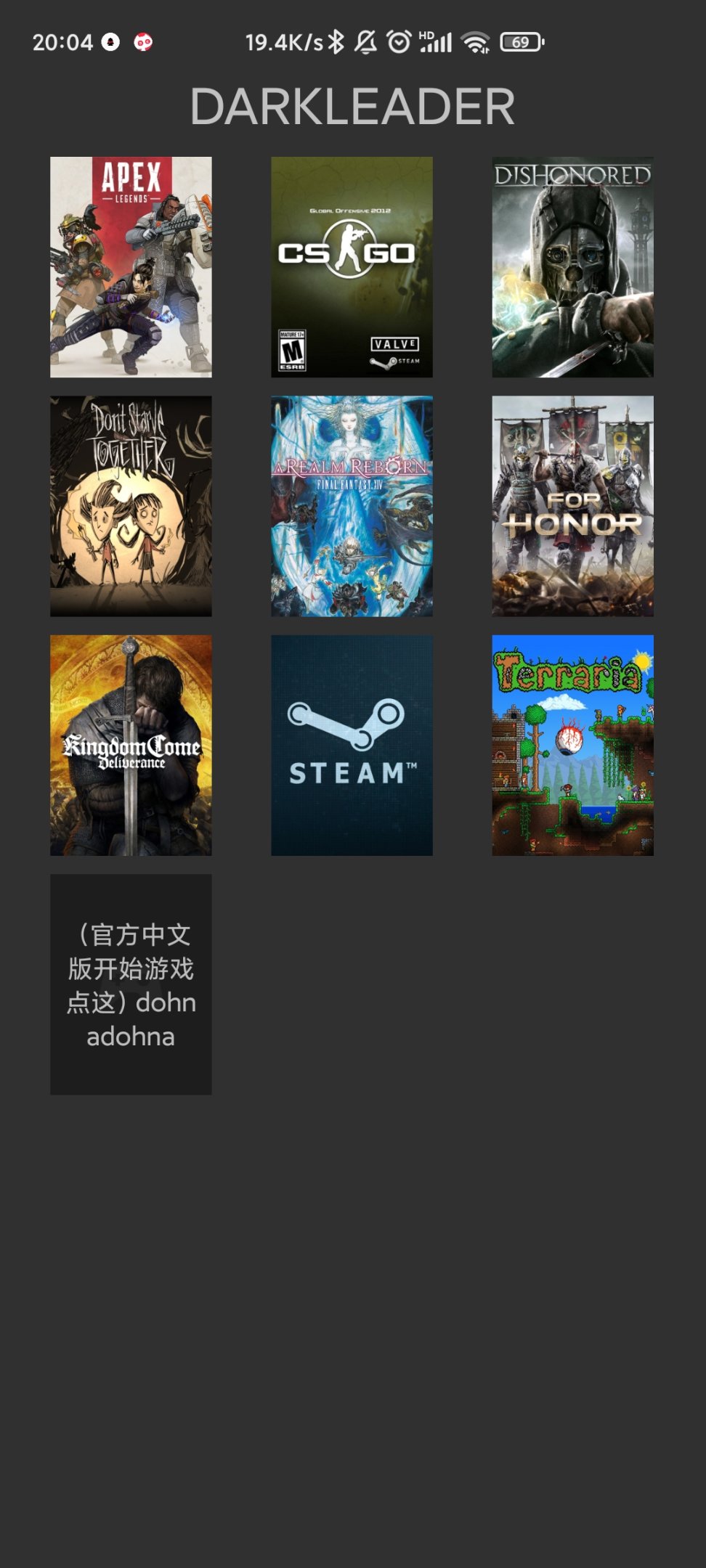Open the Apex Legends game tile
The width and height of the screenshot is (706, 1568).
[131, 267]
